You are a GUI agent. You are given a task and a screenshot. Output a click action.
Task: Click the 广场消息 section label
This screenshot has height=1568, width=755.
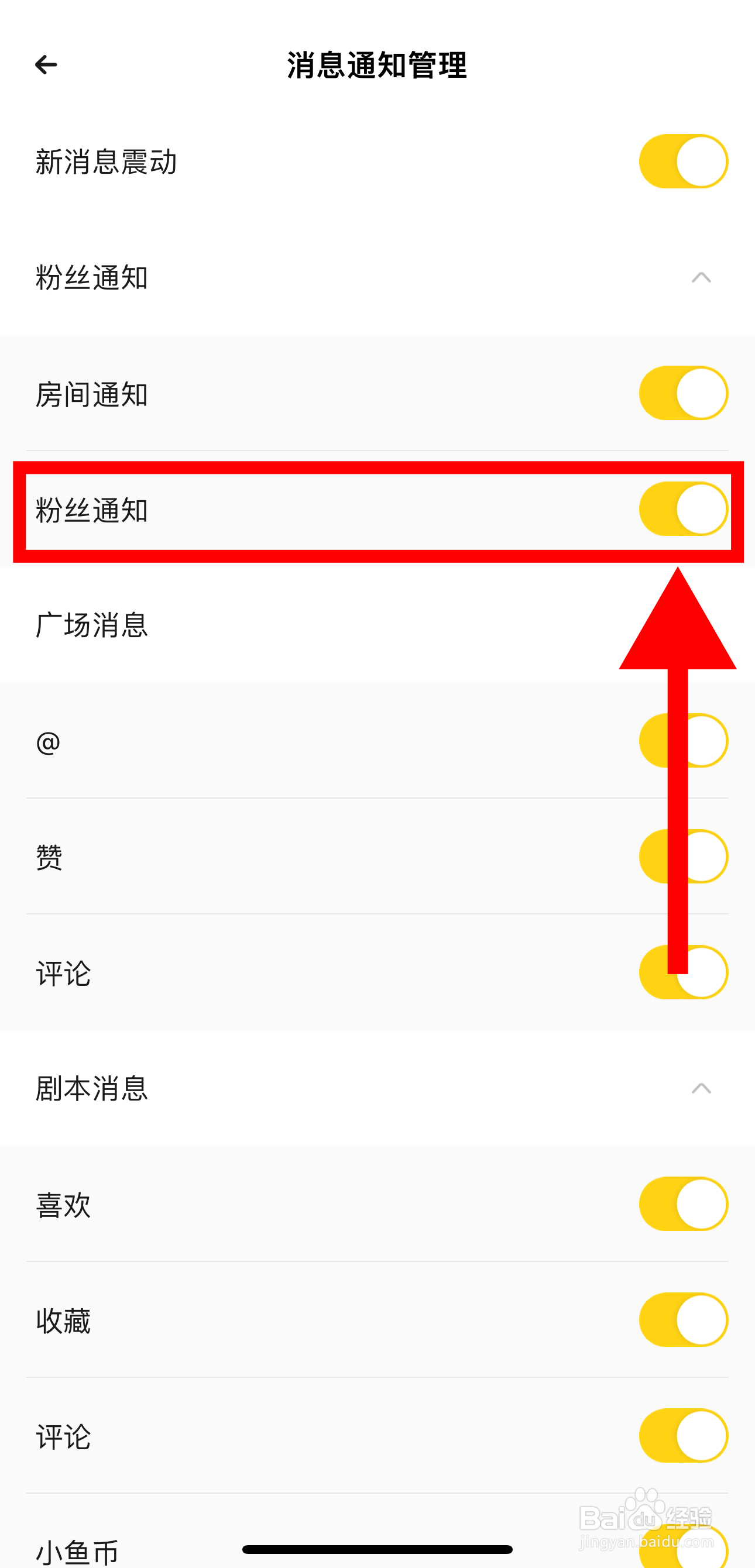[91, 624]
